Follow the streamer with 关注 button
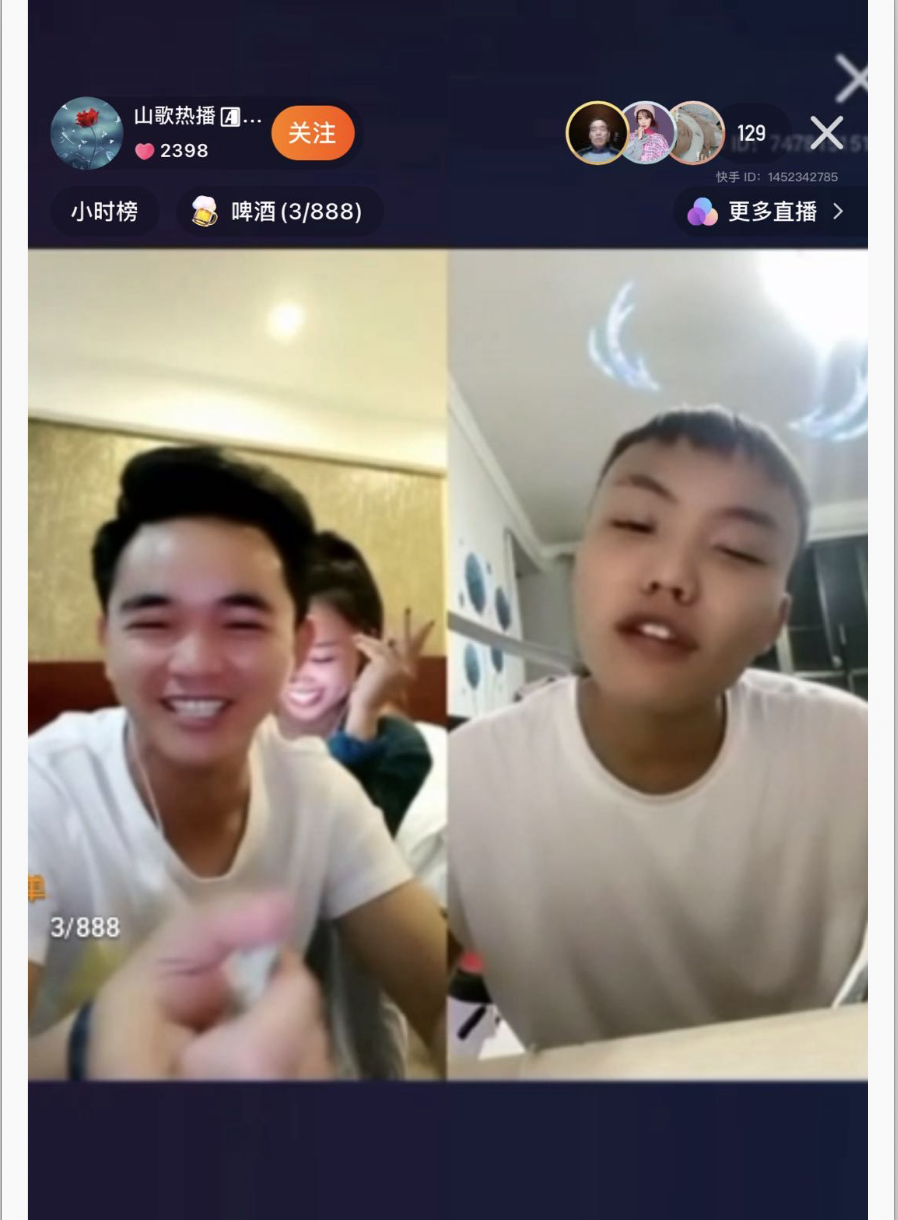The width and height of the screenshot is (898, 1220). (x=312, y=133)
